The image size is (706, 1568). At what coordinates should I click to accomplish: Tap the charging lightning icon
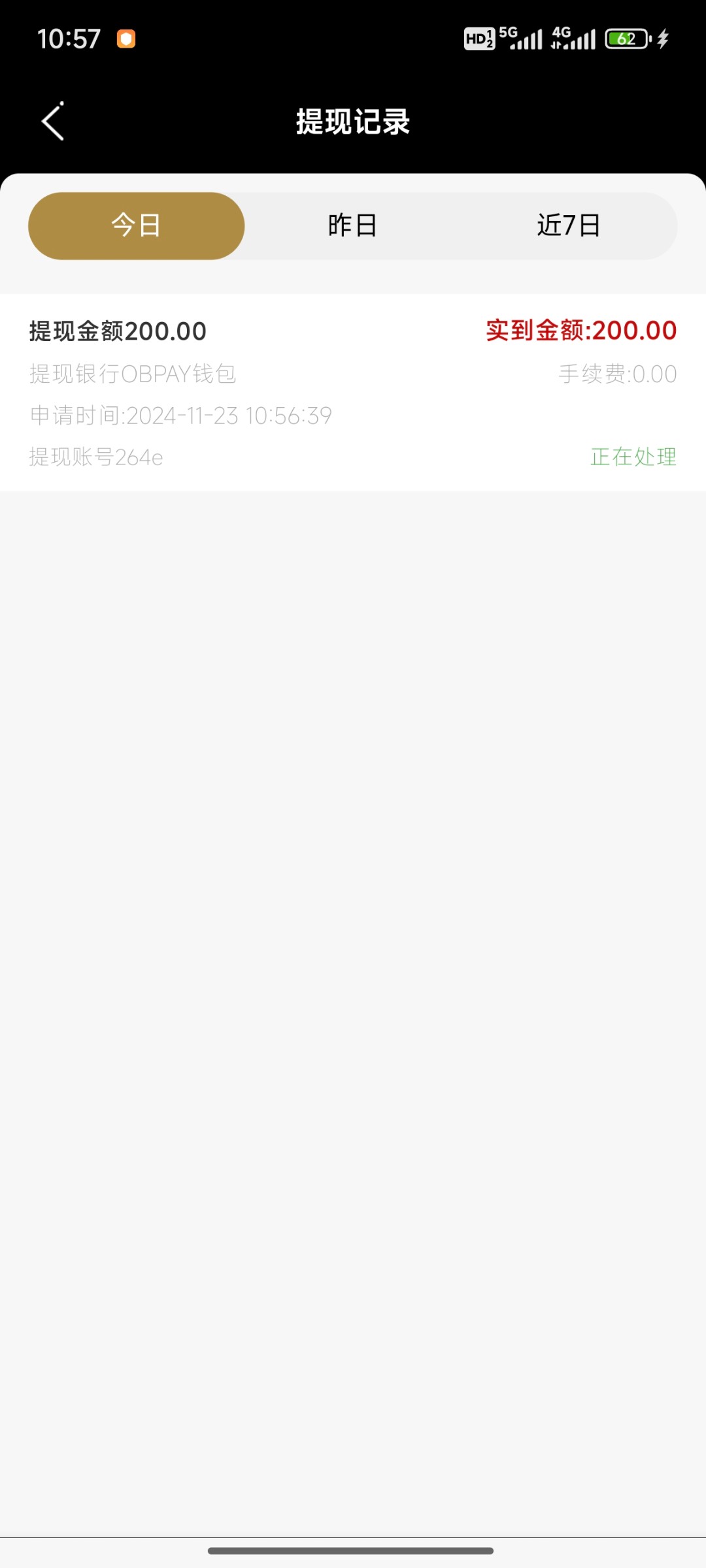point(662,39)
